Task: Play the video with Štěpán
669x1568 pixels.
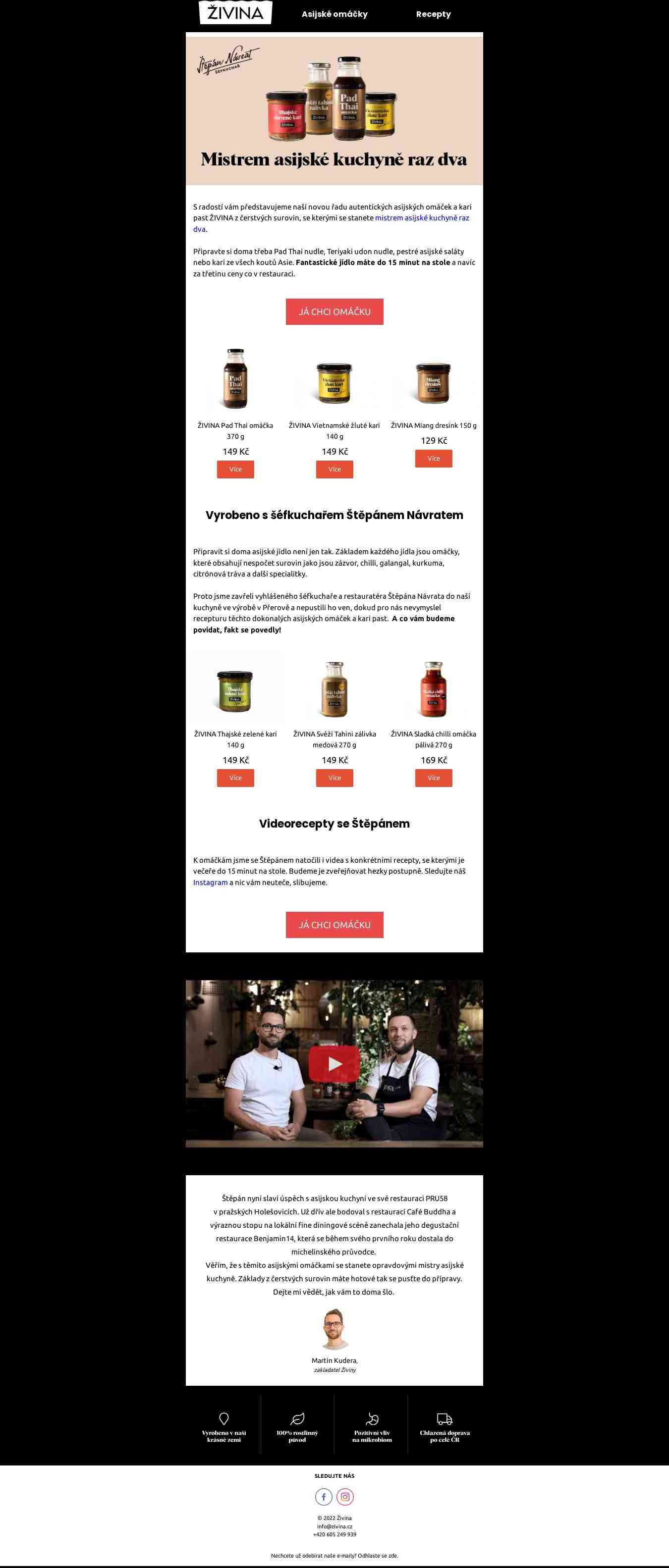Action: click(x=334, y=1063)
